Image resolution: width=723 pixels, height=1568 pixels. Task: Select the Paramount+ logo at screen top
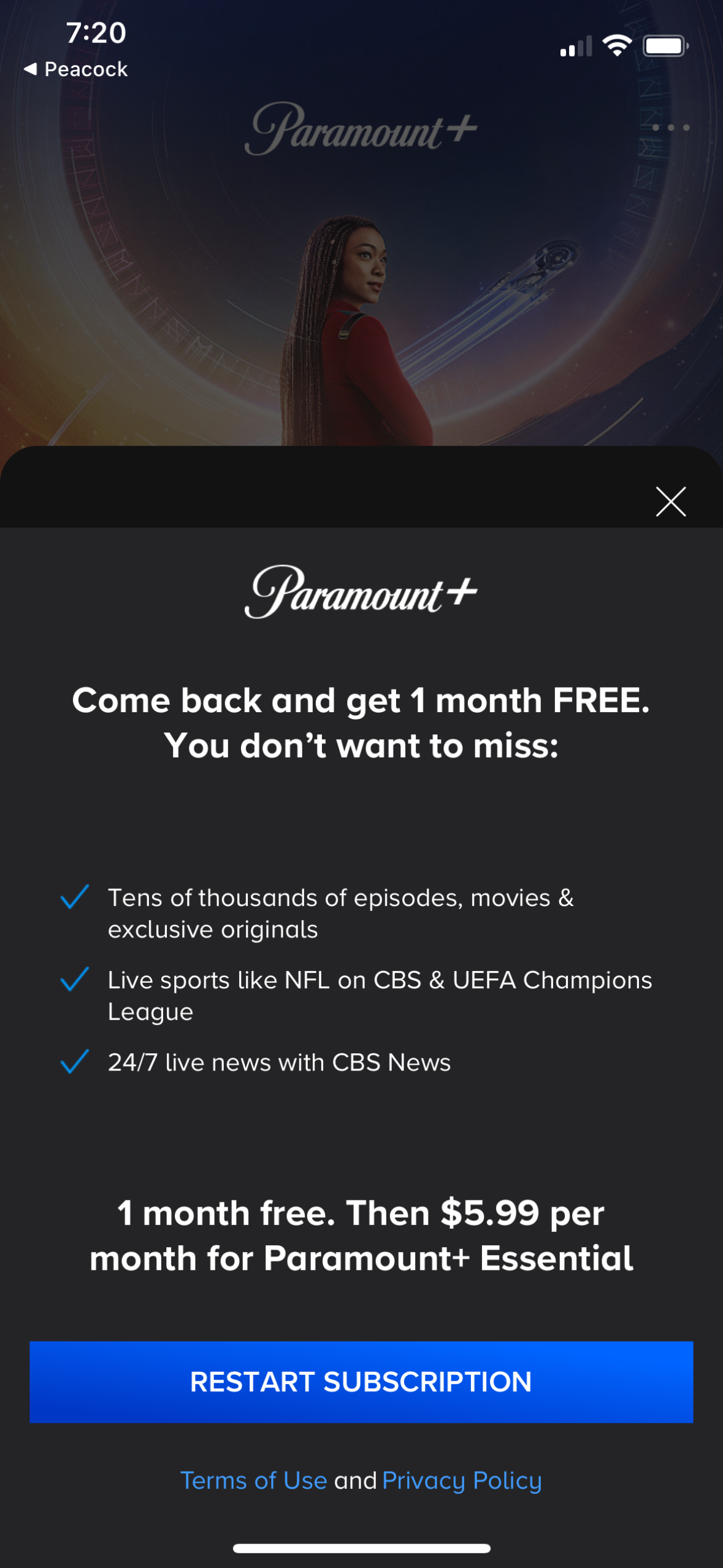[361, 131]
